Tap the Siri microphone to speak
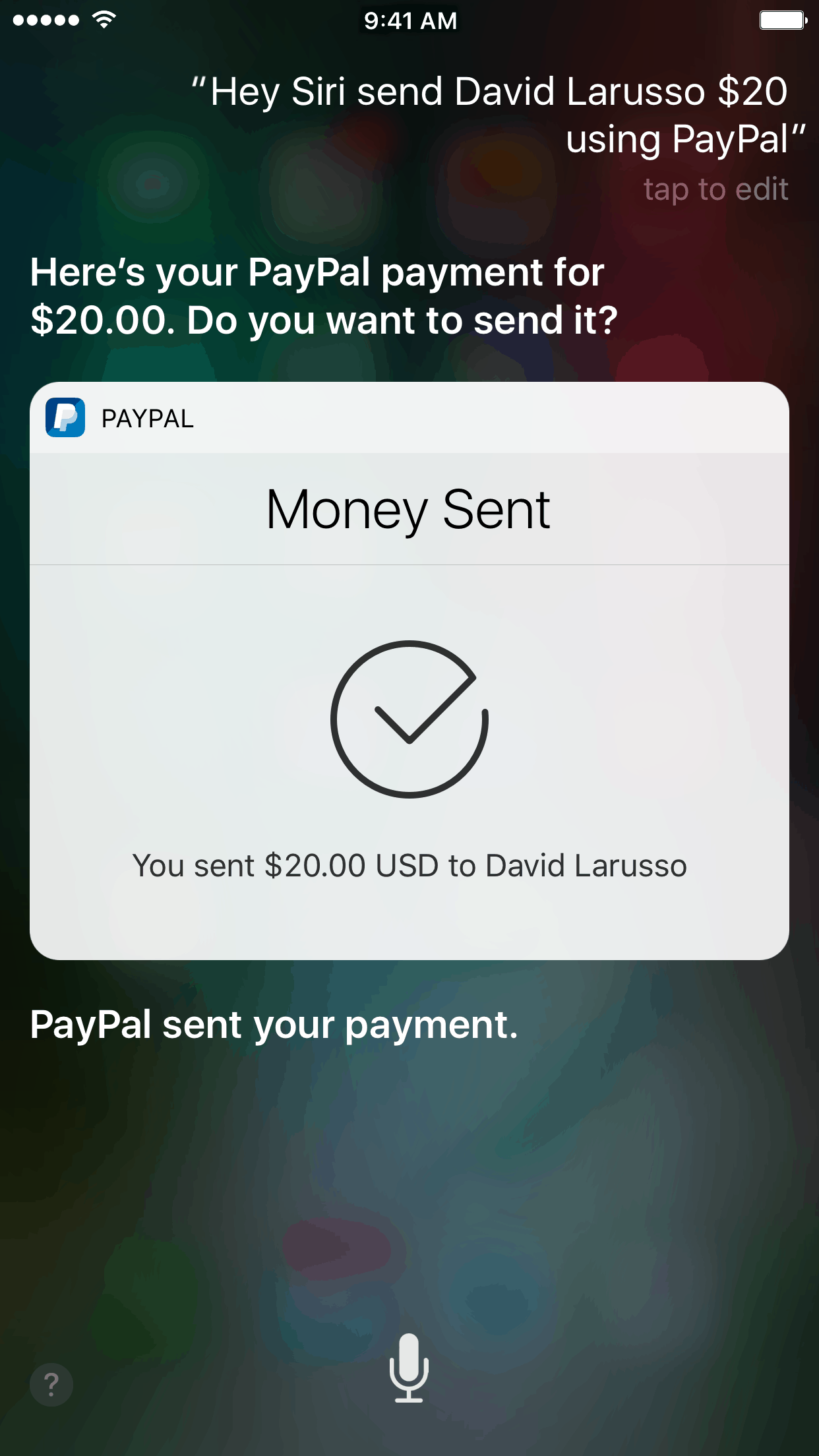This screenshot has height=1456, width=819. (x=409, y=1367)
